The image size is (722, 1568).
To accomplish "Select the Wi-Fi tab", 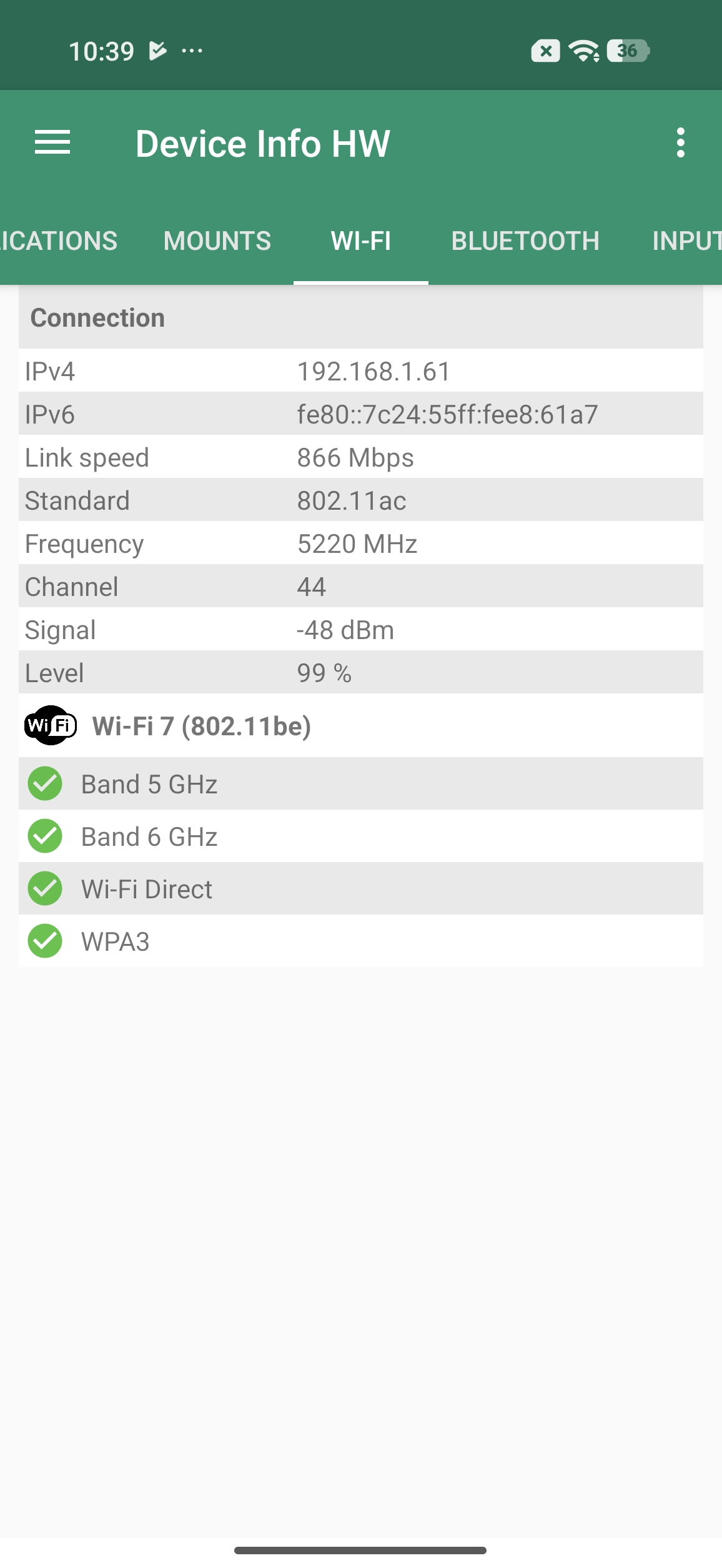I will (361, 241).
